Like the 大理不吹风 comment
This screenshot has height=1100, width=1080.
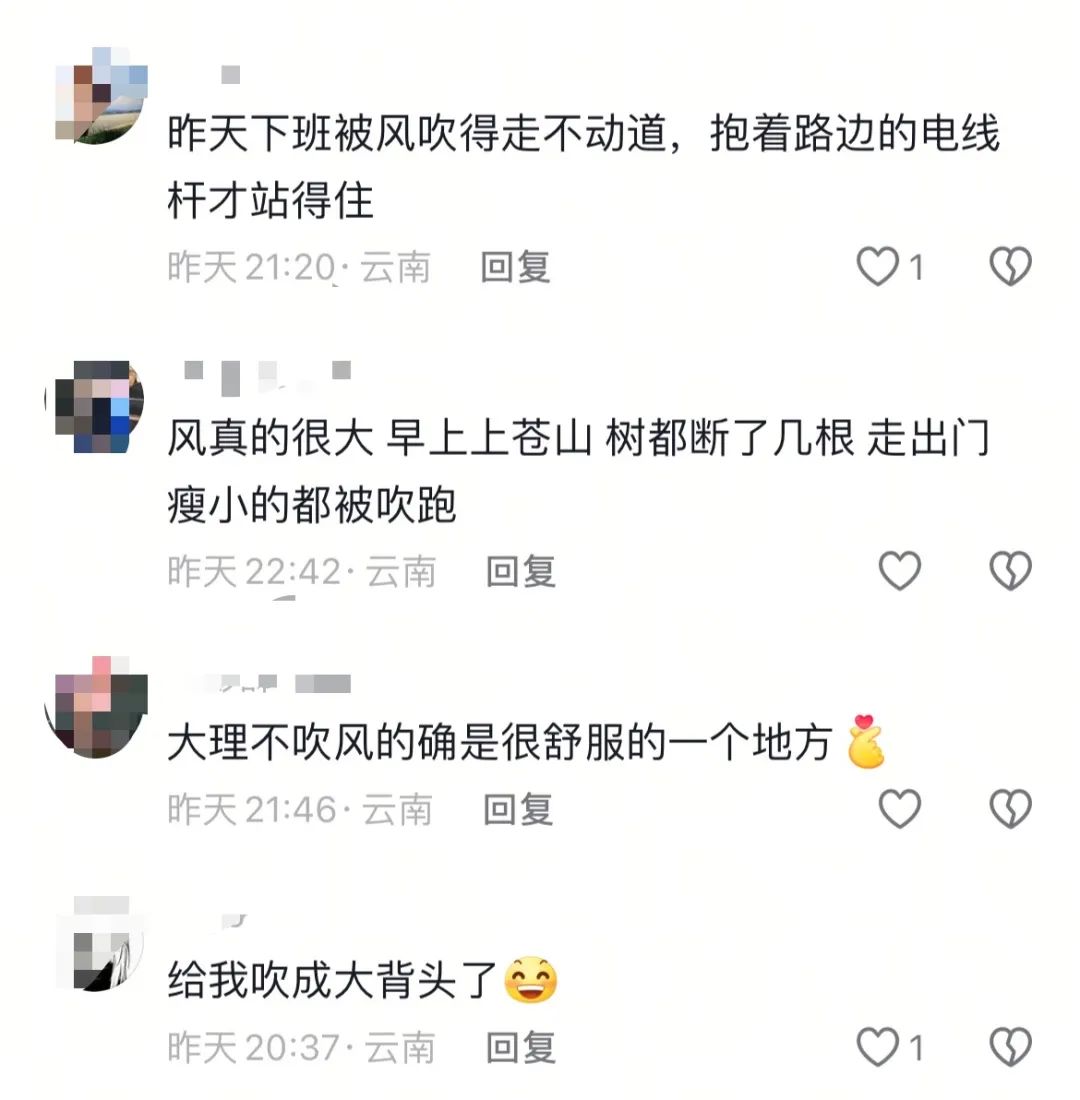[899, 808]
